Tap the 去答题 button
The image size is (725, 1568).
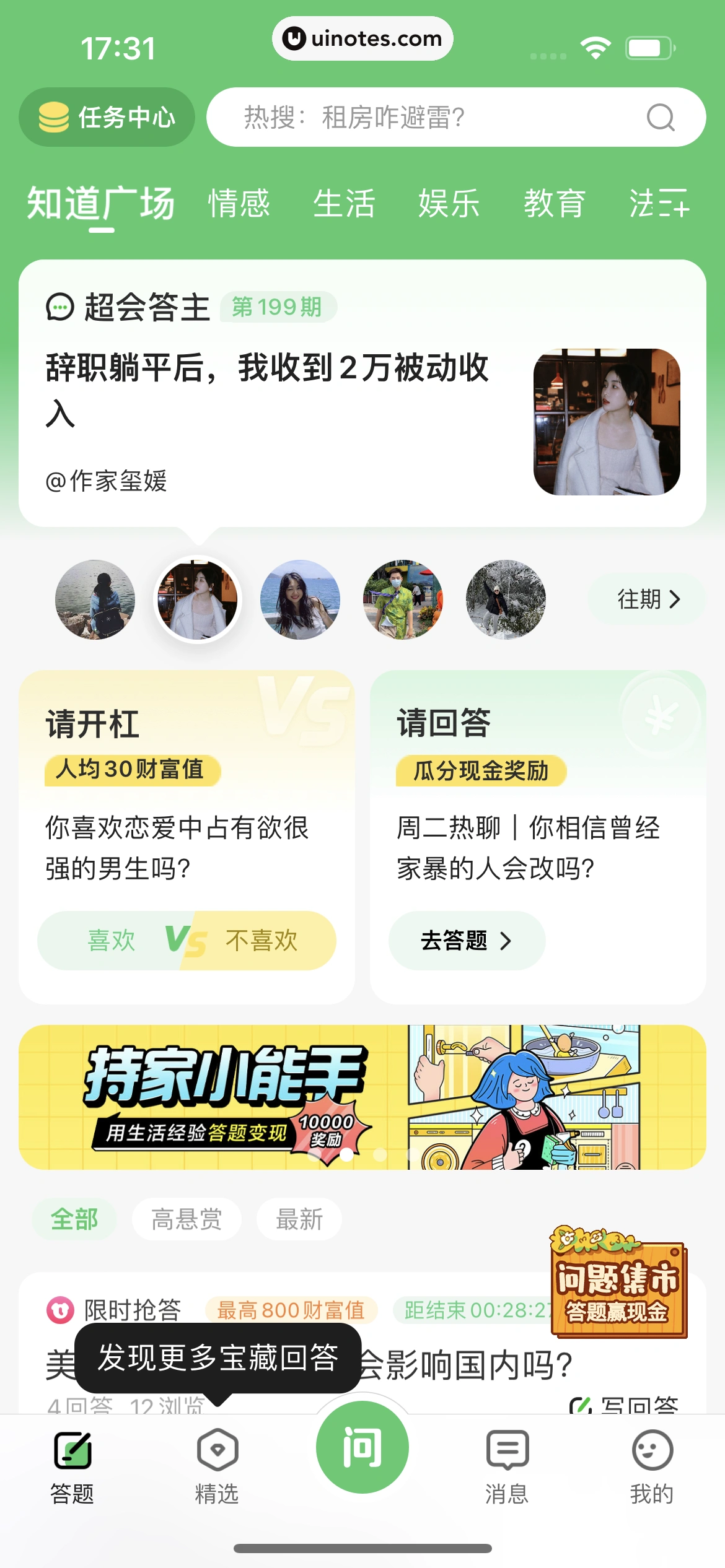point(467,940)
